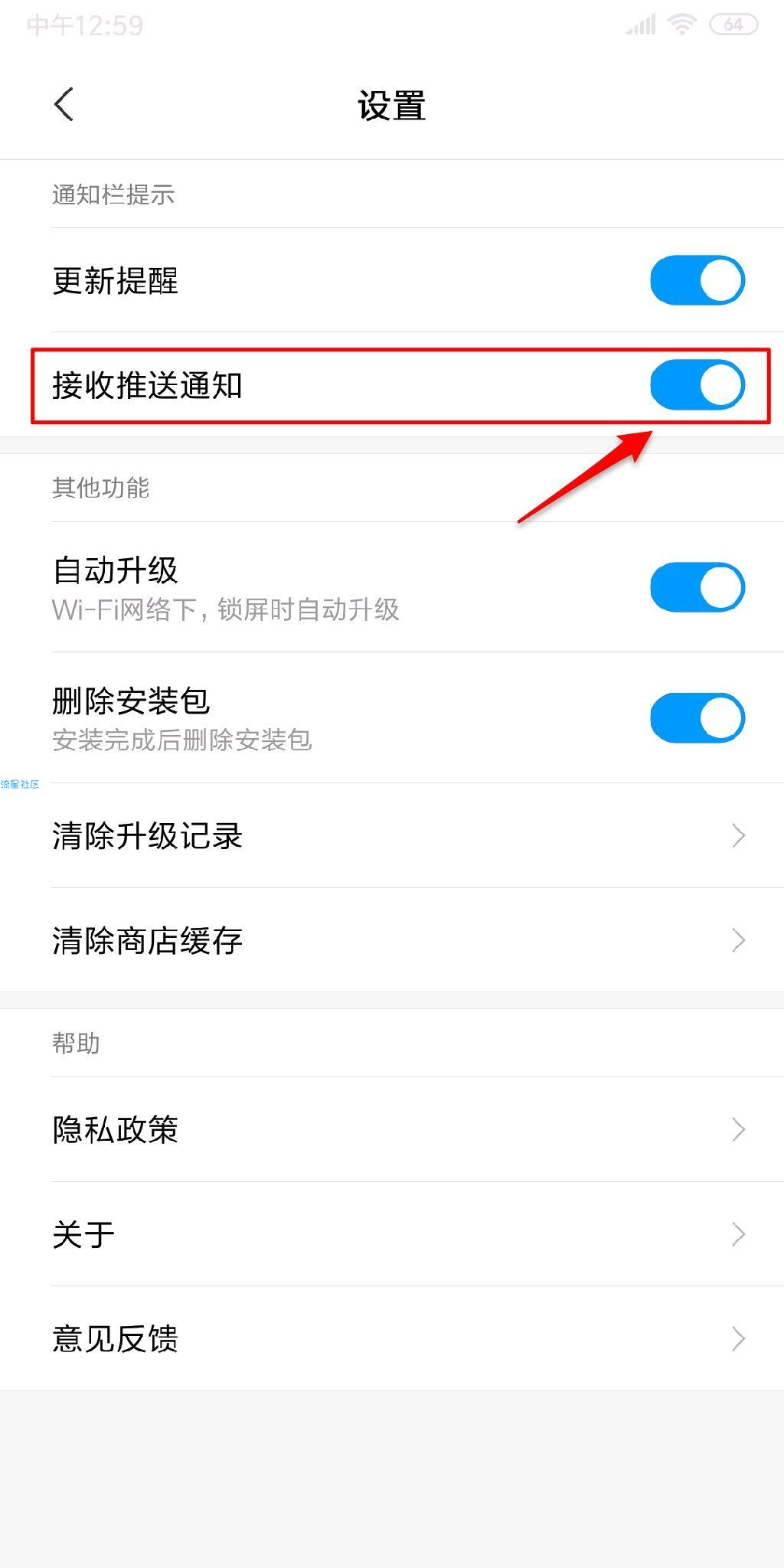Disable 接收推送通知 toggle
Screen dimensions: 784x1568
point(697,384)
